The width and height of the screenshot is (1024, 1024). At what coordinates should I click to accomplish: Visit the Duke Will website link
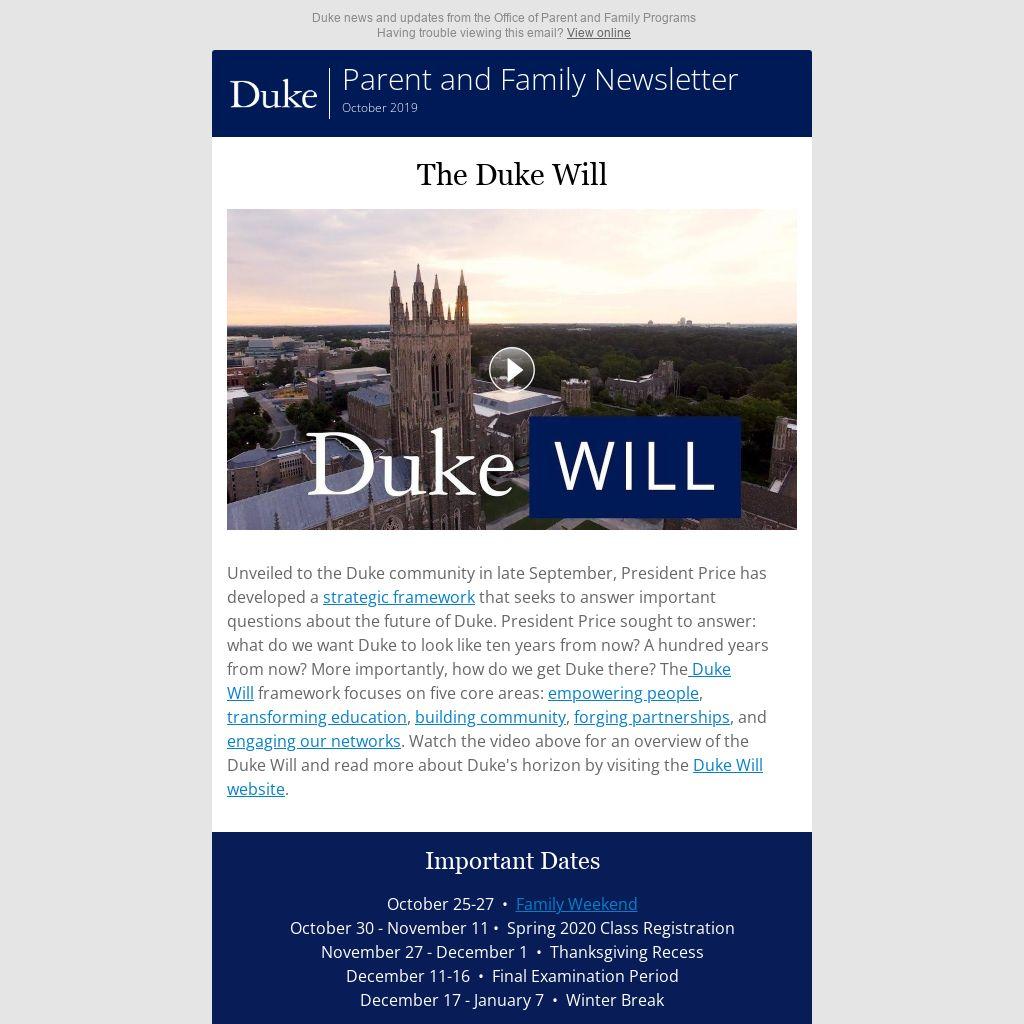coord(727,765)
